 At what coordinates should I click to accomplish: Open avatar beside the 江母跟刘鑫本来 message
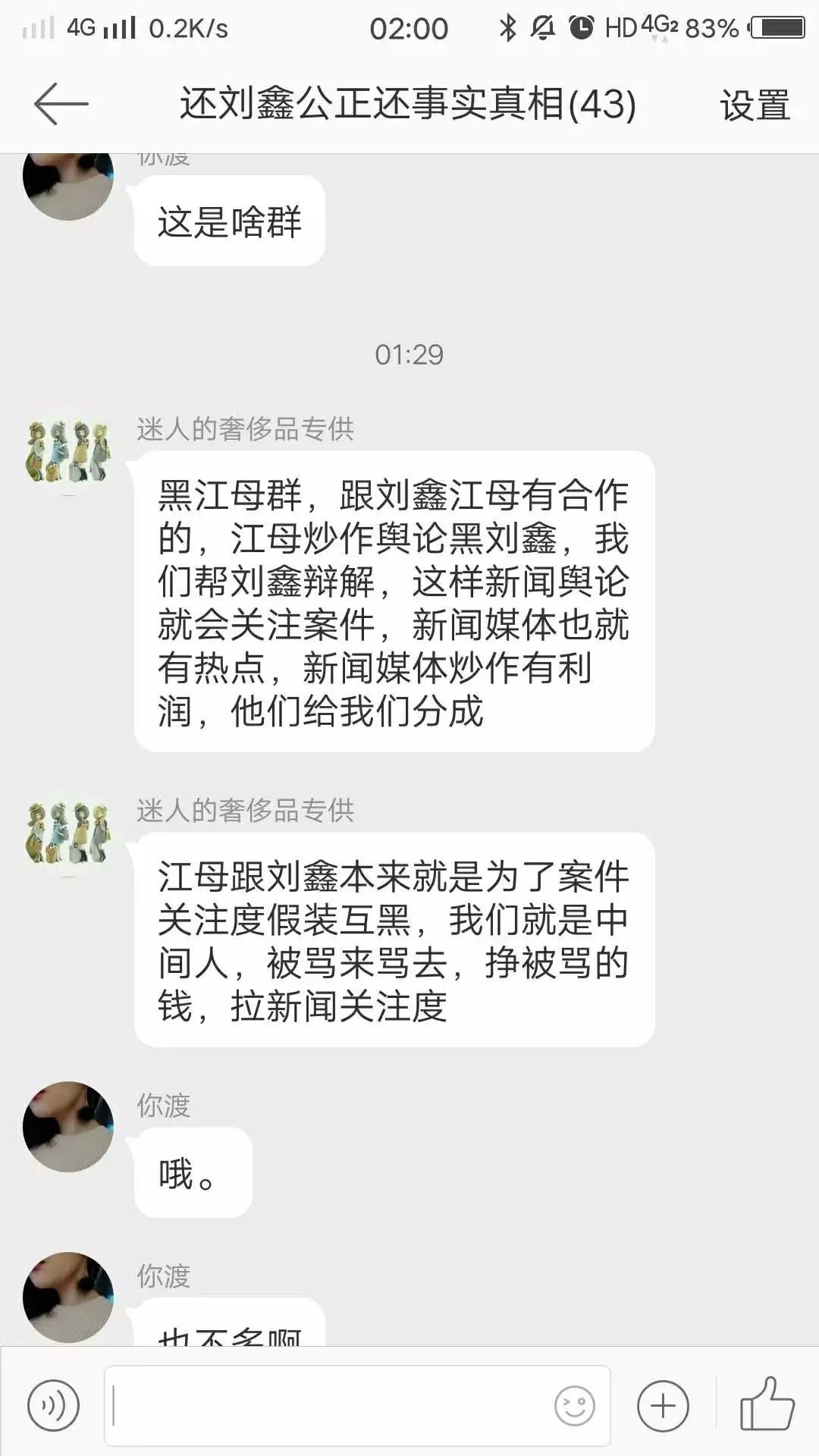point(68,833)
